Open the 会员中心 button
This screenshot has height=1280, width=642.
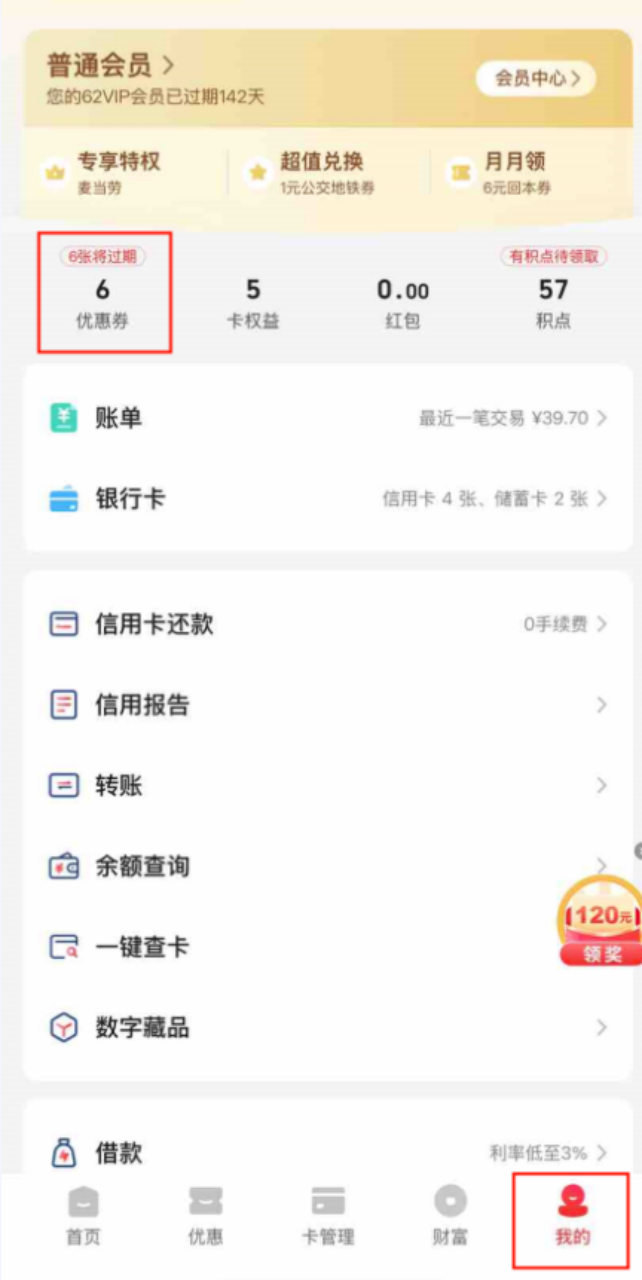(535, 78)
